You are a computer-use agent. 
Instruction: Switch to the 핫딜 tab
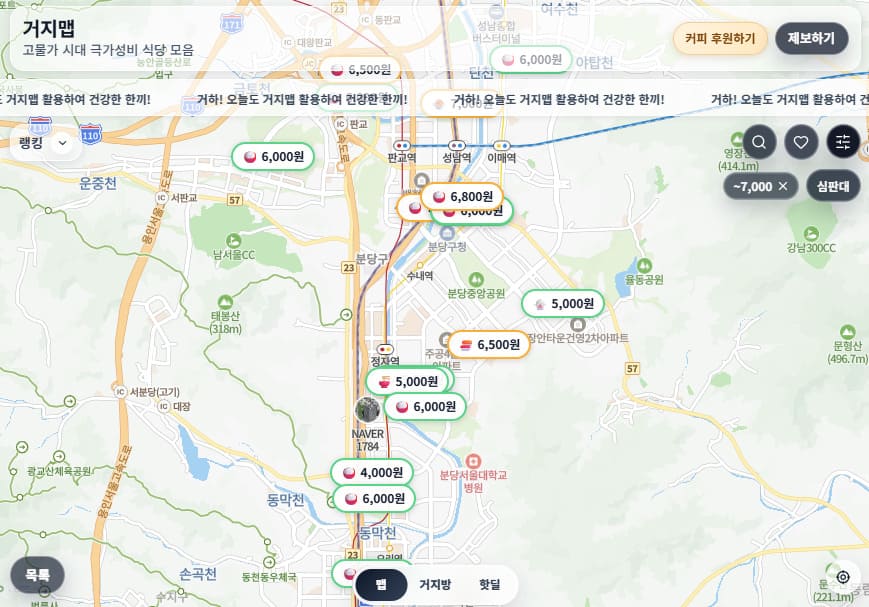489,584
